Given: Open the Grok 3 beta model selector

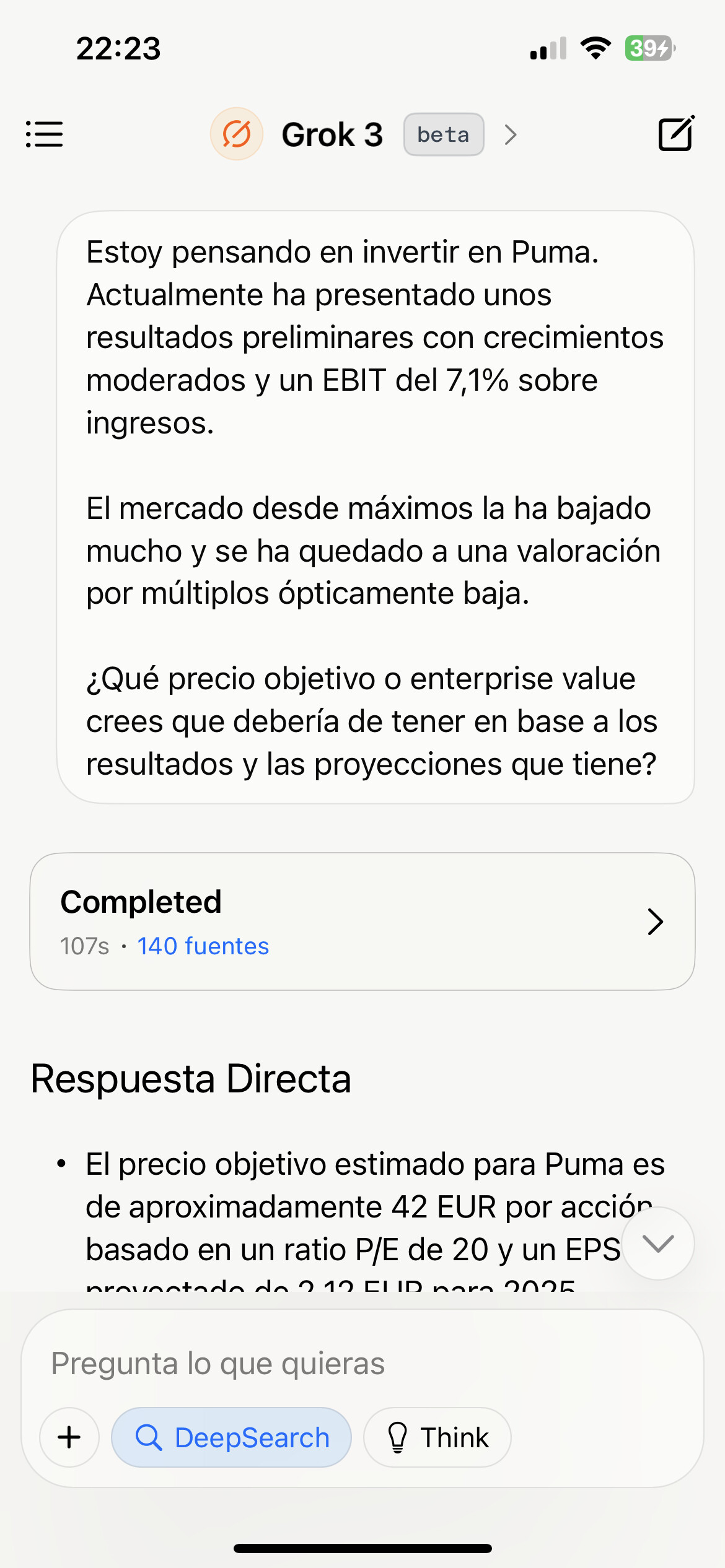Looking at the screenshot, I should tap(364, 134).
